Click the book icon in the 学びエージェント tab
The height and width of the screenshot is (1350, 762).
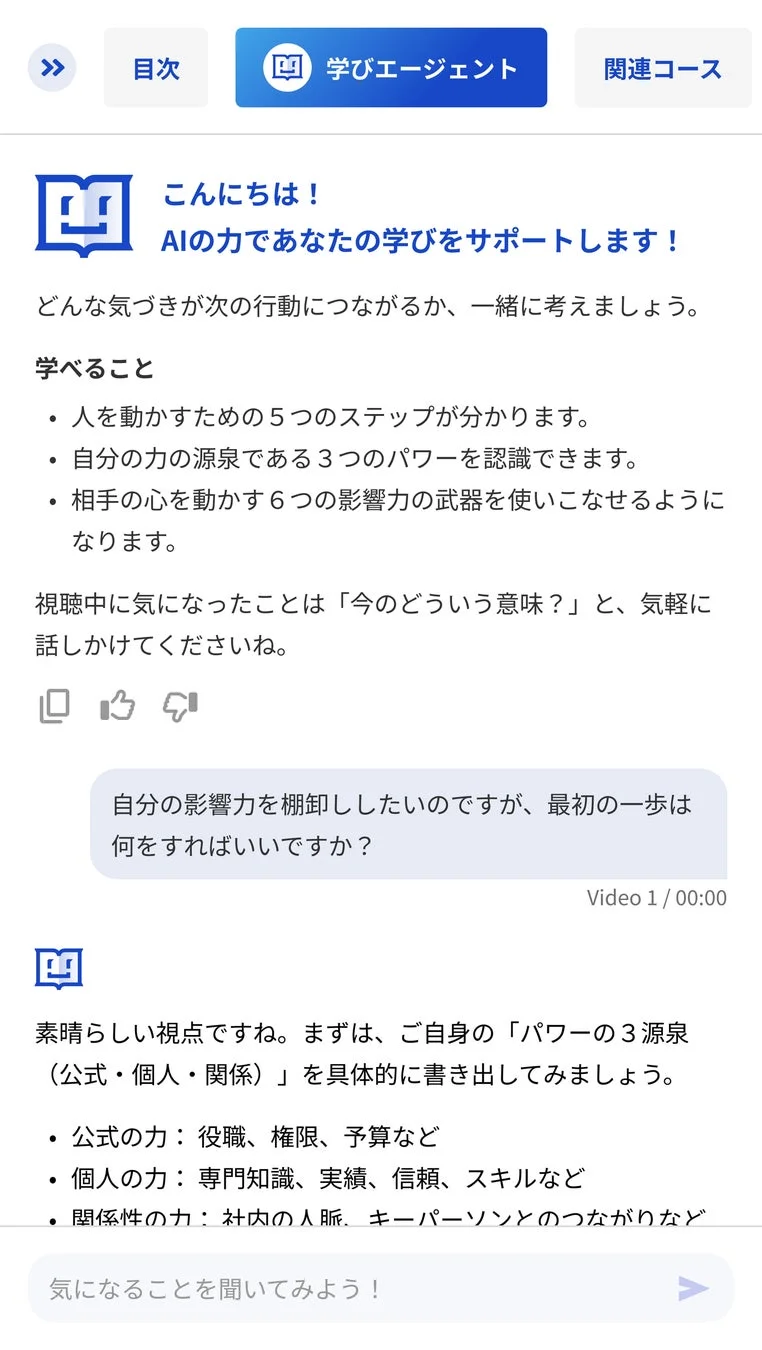coord(285,67)
